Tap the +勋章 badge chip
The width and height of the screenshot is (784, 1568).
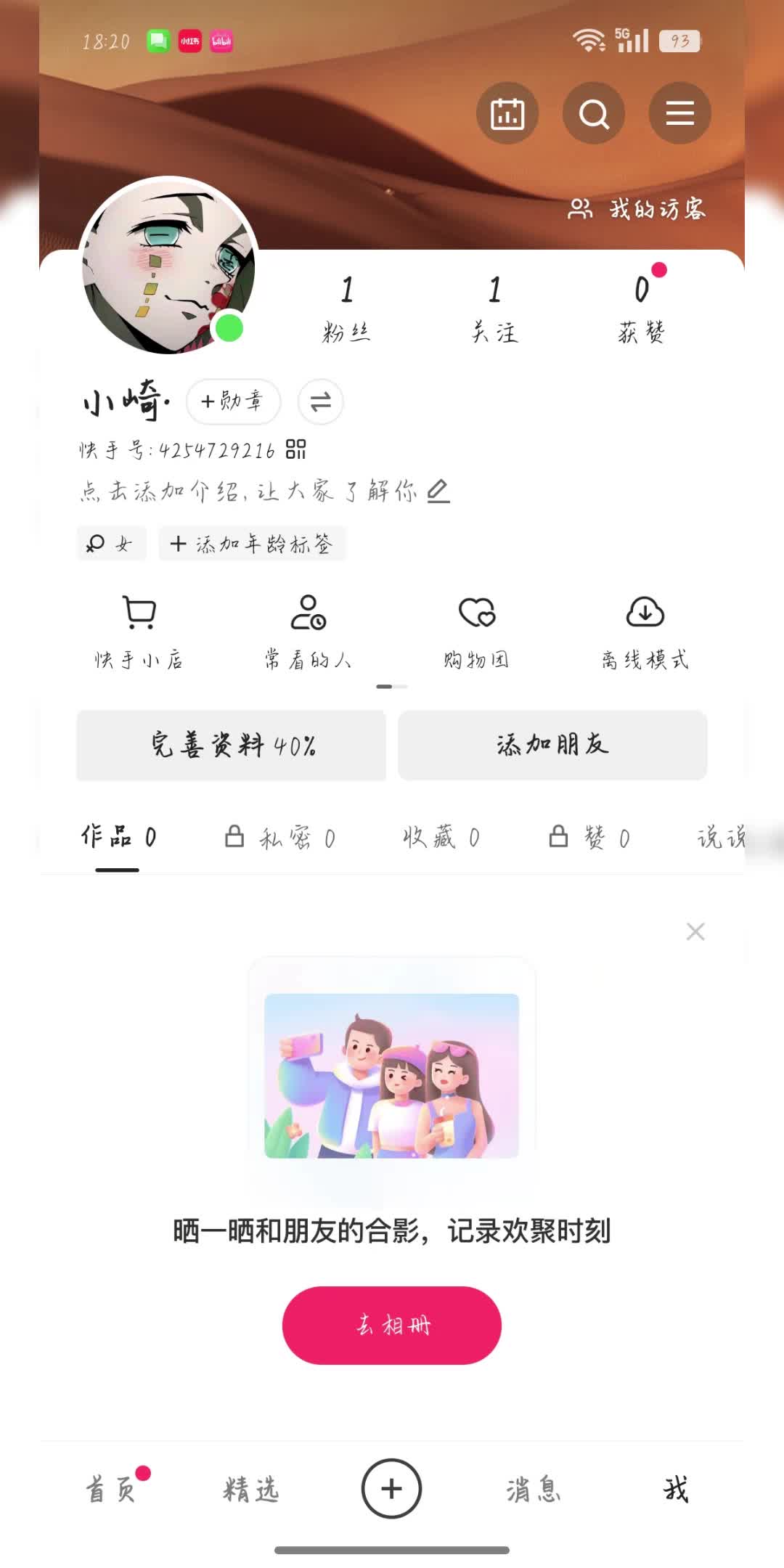click(x=233, y=401)
